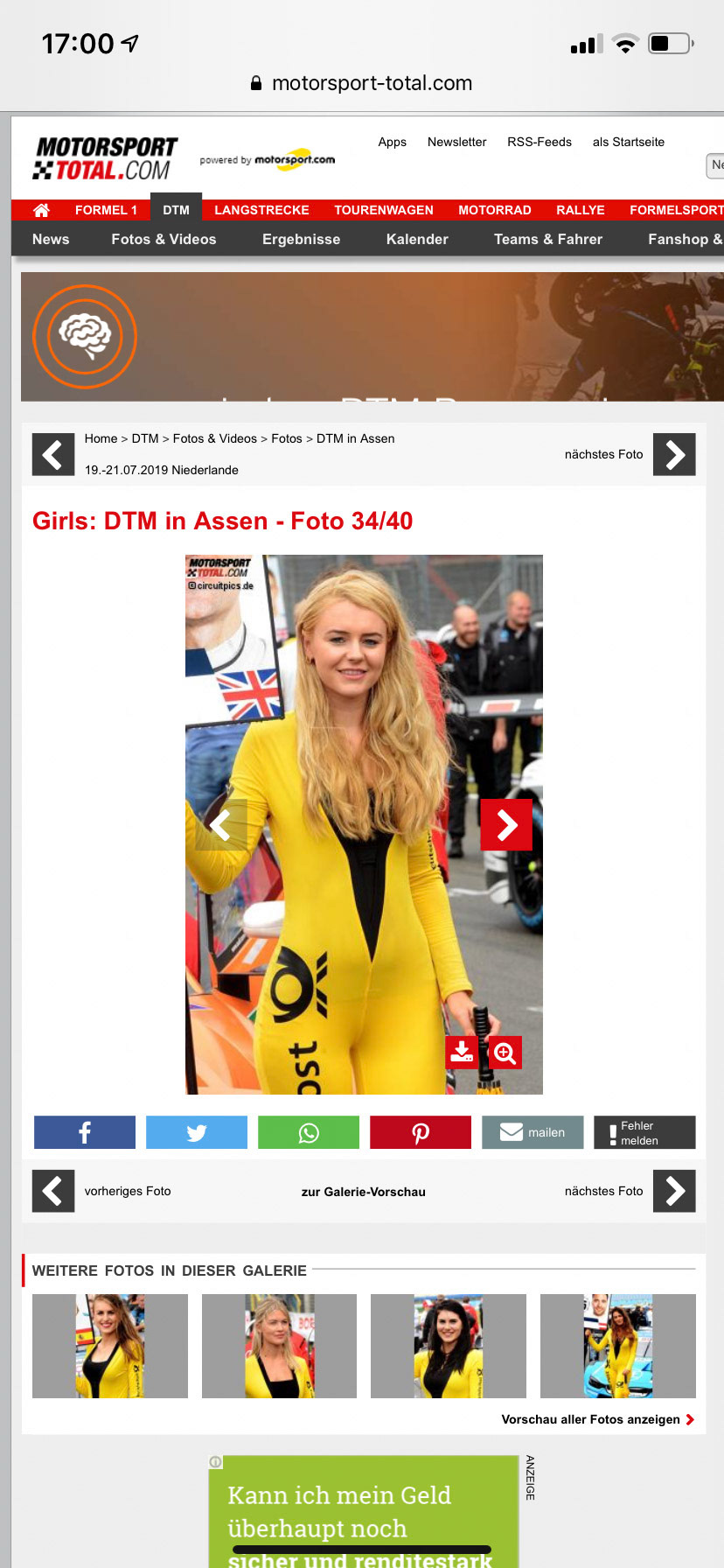
Task: Share via WhatsApp button
Action: (309, 1132)
